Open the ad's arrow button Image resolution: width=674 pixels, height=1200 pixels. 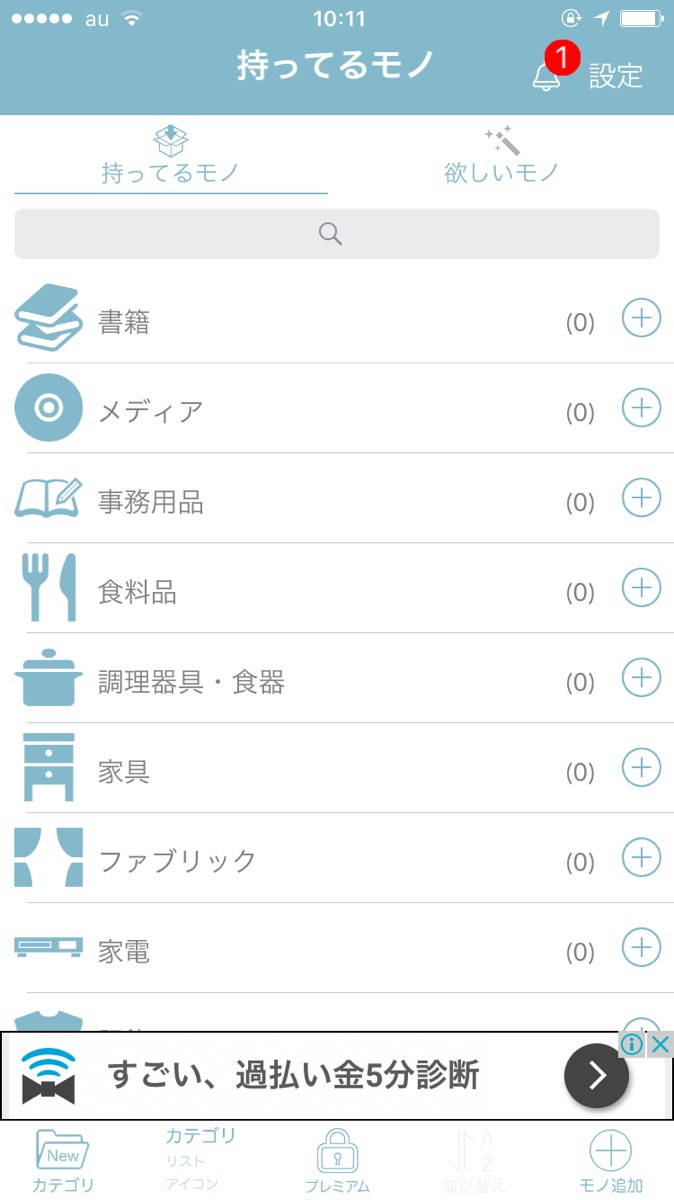click(596, 1075)
